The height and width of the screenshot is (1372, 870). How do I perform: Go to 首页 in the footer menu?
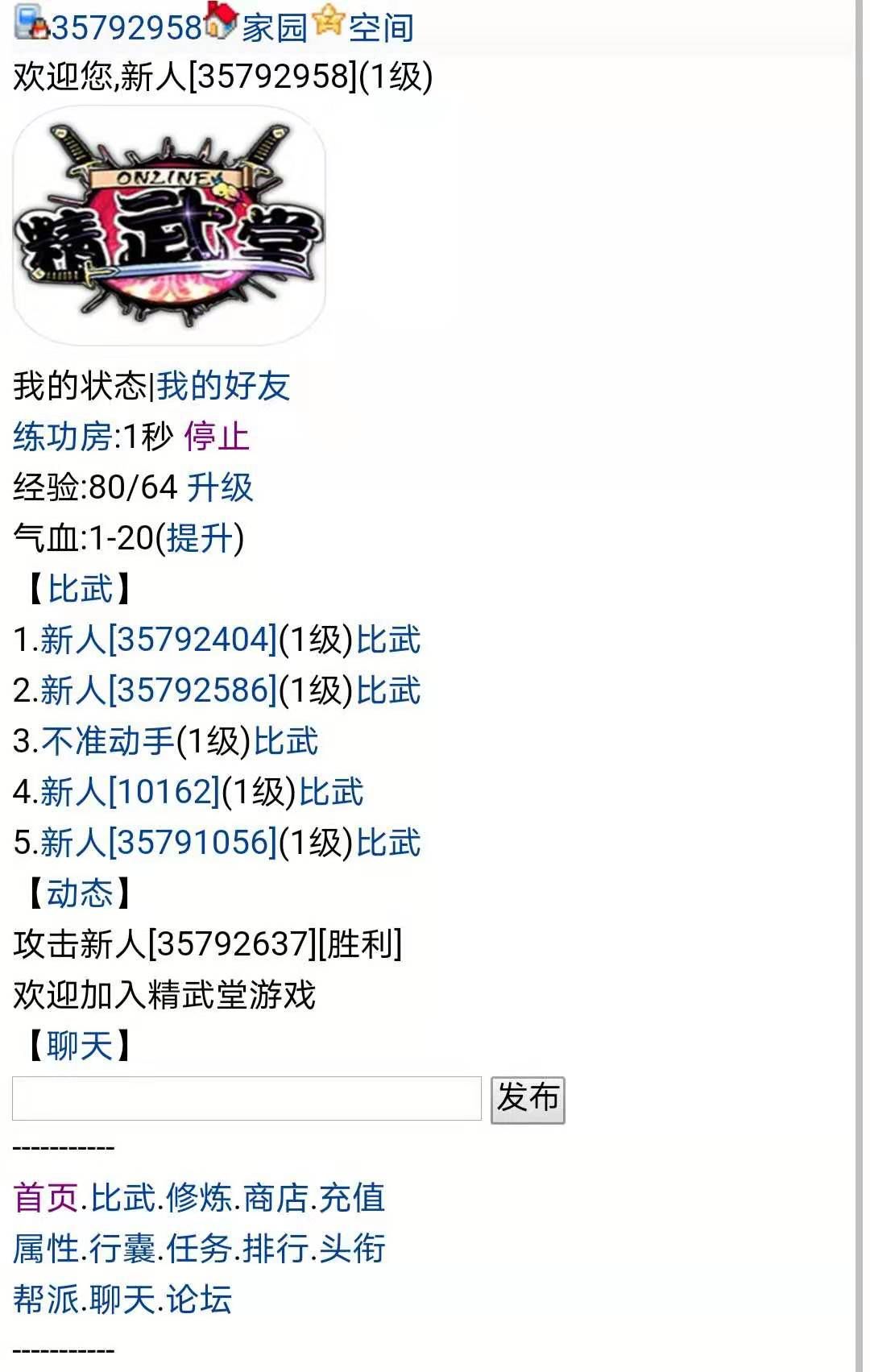[x=45, y=1198]
